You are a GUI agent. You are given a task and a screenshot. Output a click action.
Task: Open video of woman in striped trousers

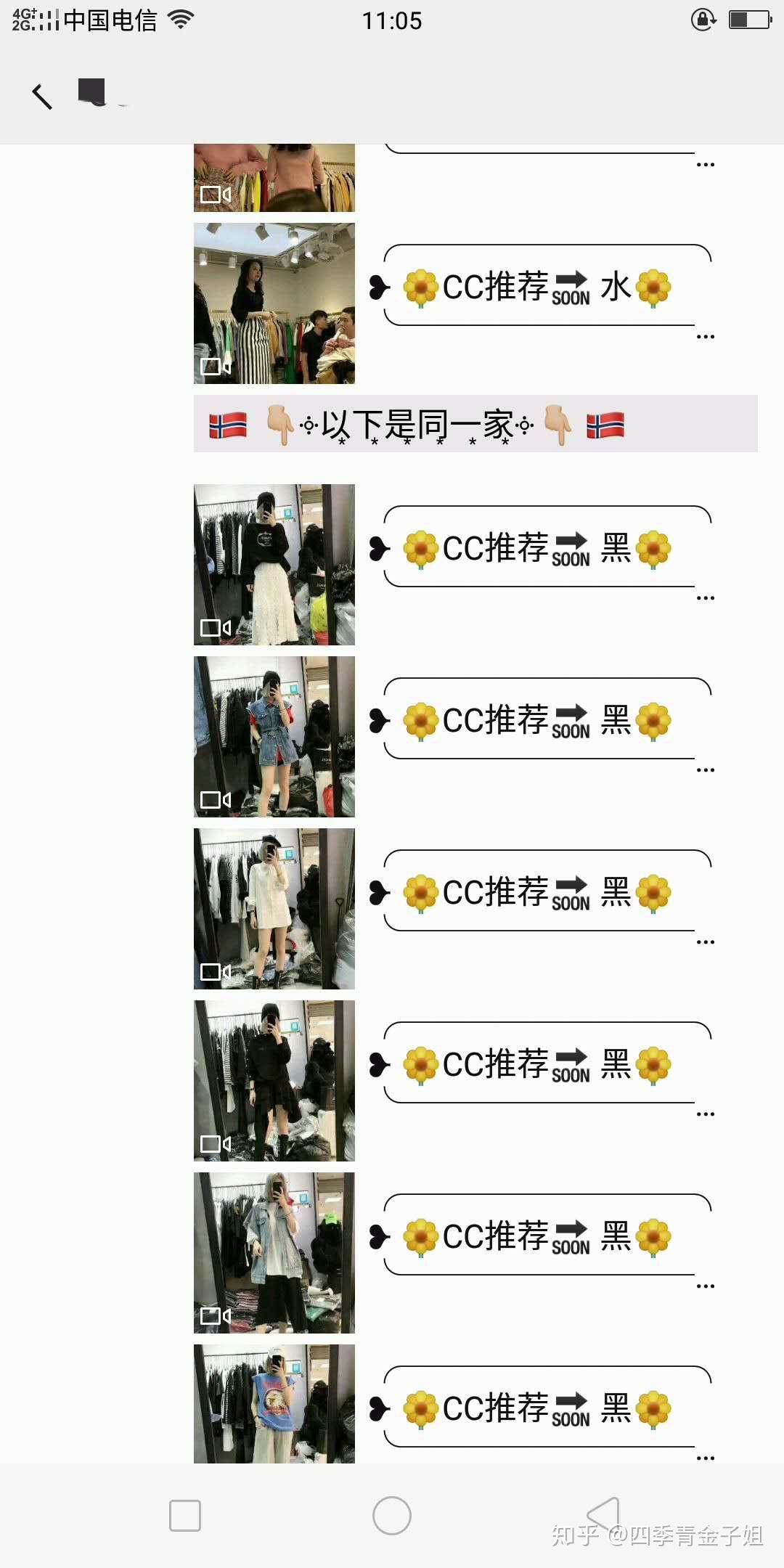[274, 303]
